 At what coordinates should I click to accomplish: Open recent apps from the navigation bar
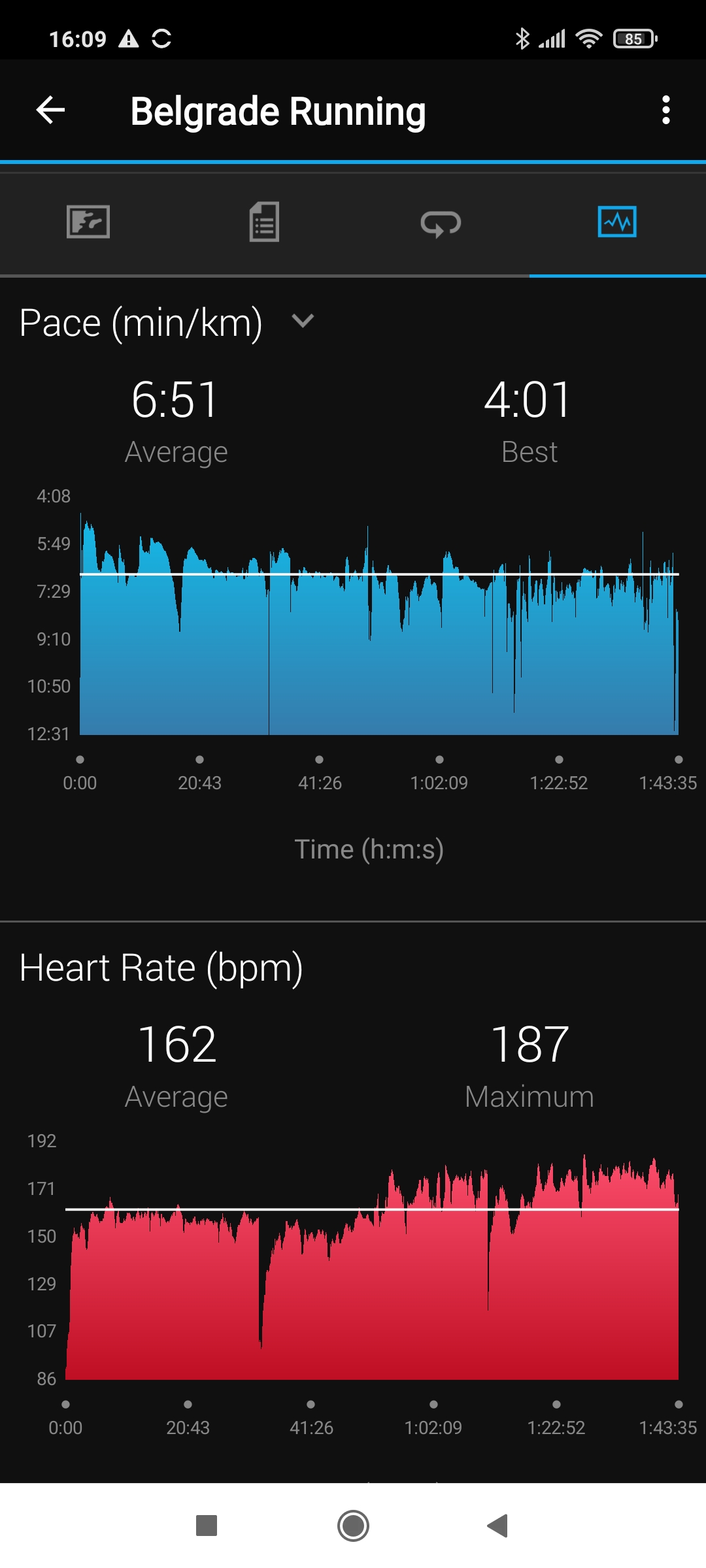207,1526
